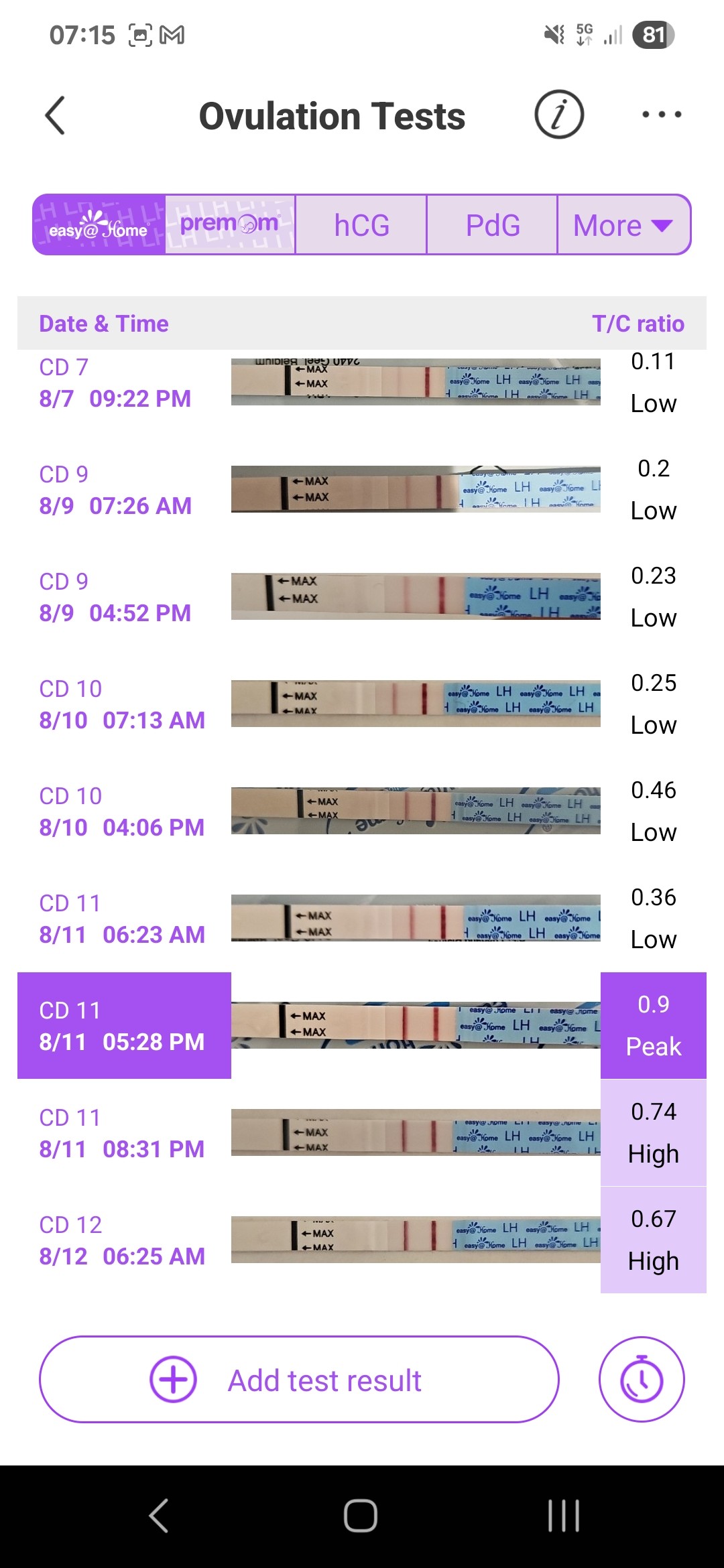
Task: Switch to the PdG tab
Action: click(492, 225)
